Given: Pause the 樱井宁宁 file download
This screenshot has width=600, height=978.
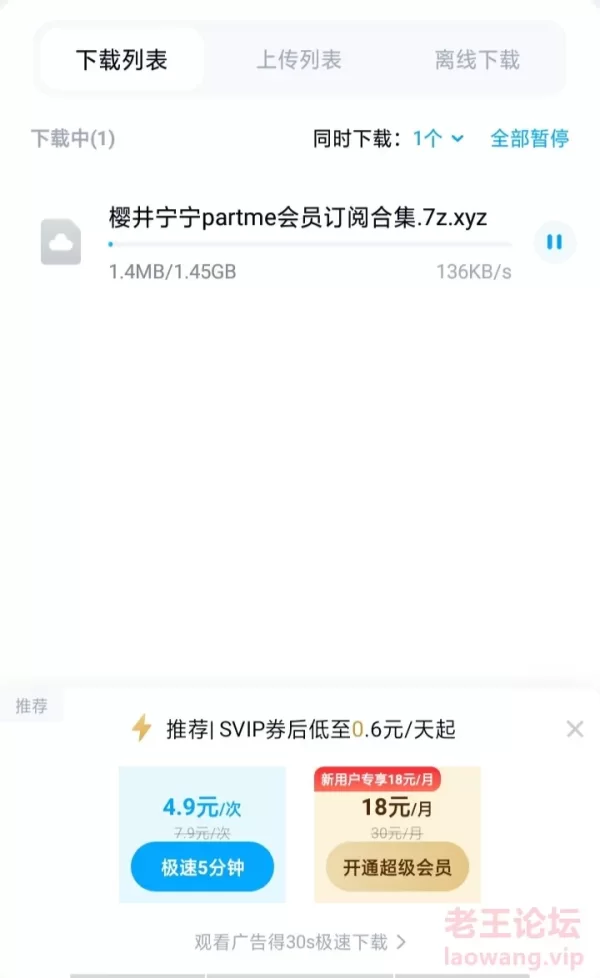Looking at the screenshot, I should tap(554, 242).
